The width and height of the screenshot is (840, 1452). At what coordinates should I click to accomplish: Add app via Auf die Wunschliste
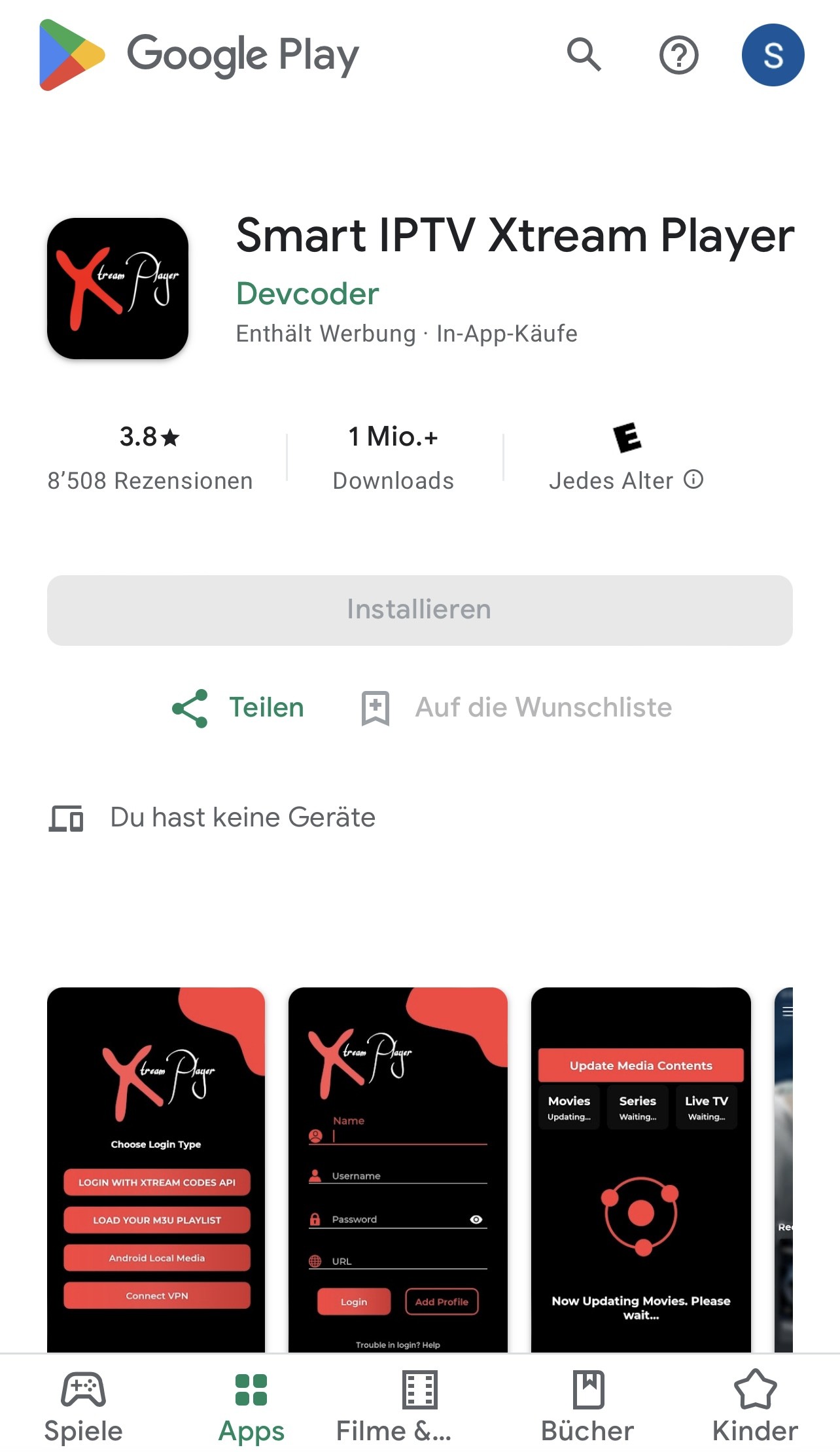tap(517, 708)
